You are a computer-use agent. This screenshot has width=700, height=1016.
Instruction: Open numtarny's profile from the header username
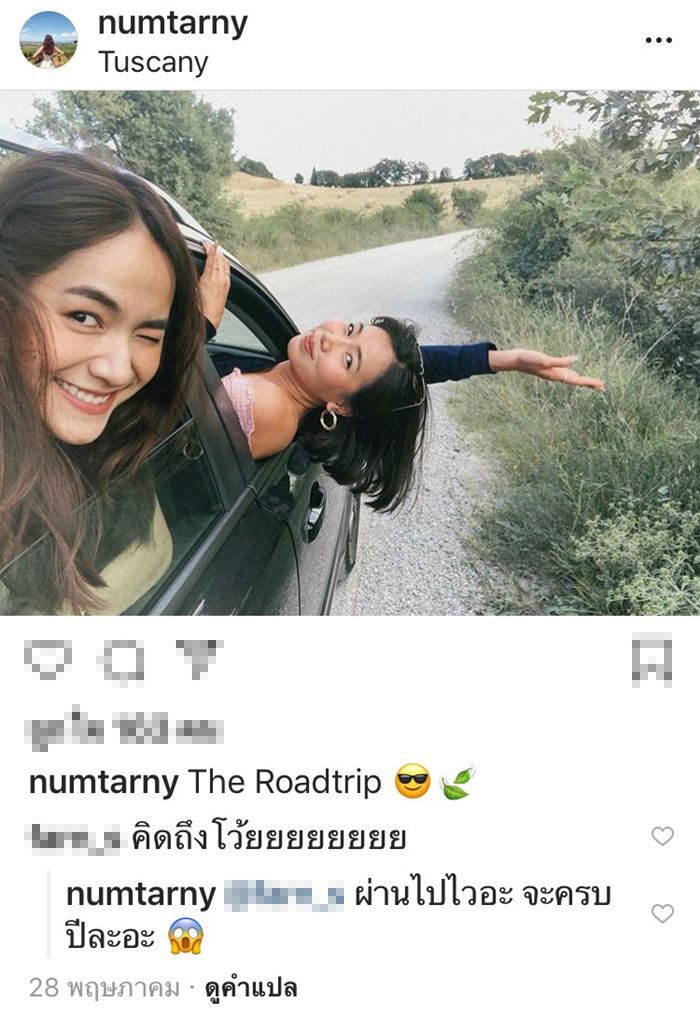click(x=172, y=24)
